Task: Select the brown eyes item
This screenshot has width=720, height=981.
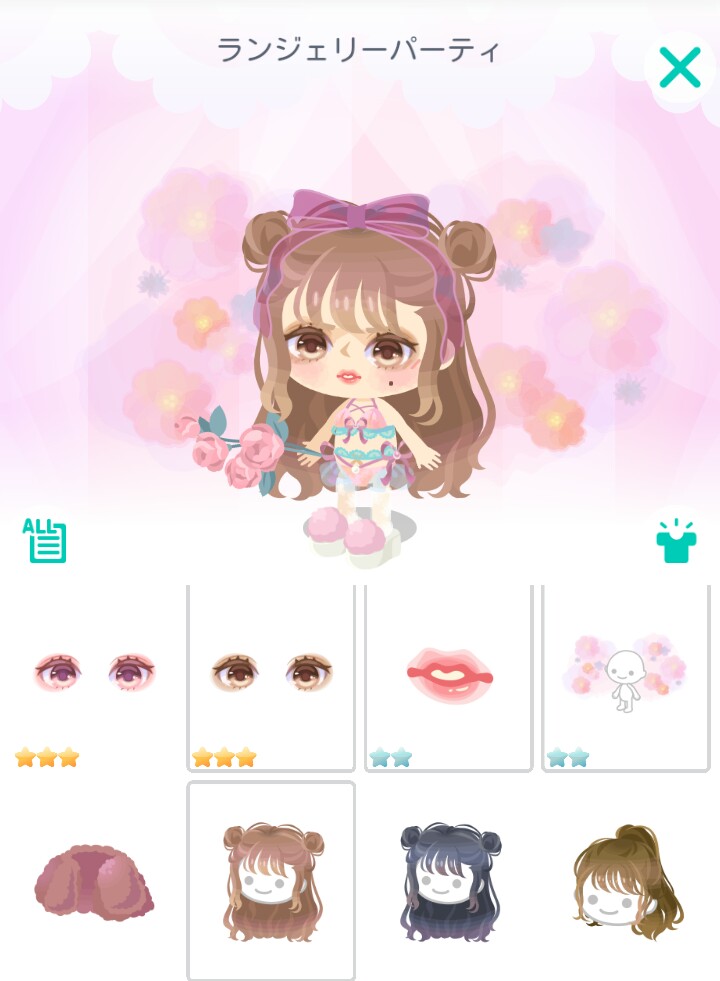Action: tap(271, 675)
